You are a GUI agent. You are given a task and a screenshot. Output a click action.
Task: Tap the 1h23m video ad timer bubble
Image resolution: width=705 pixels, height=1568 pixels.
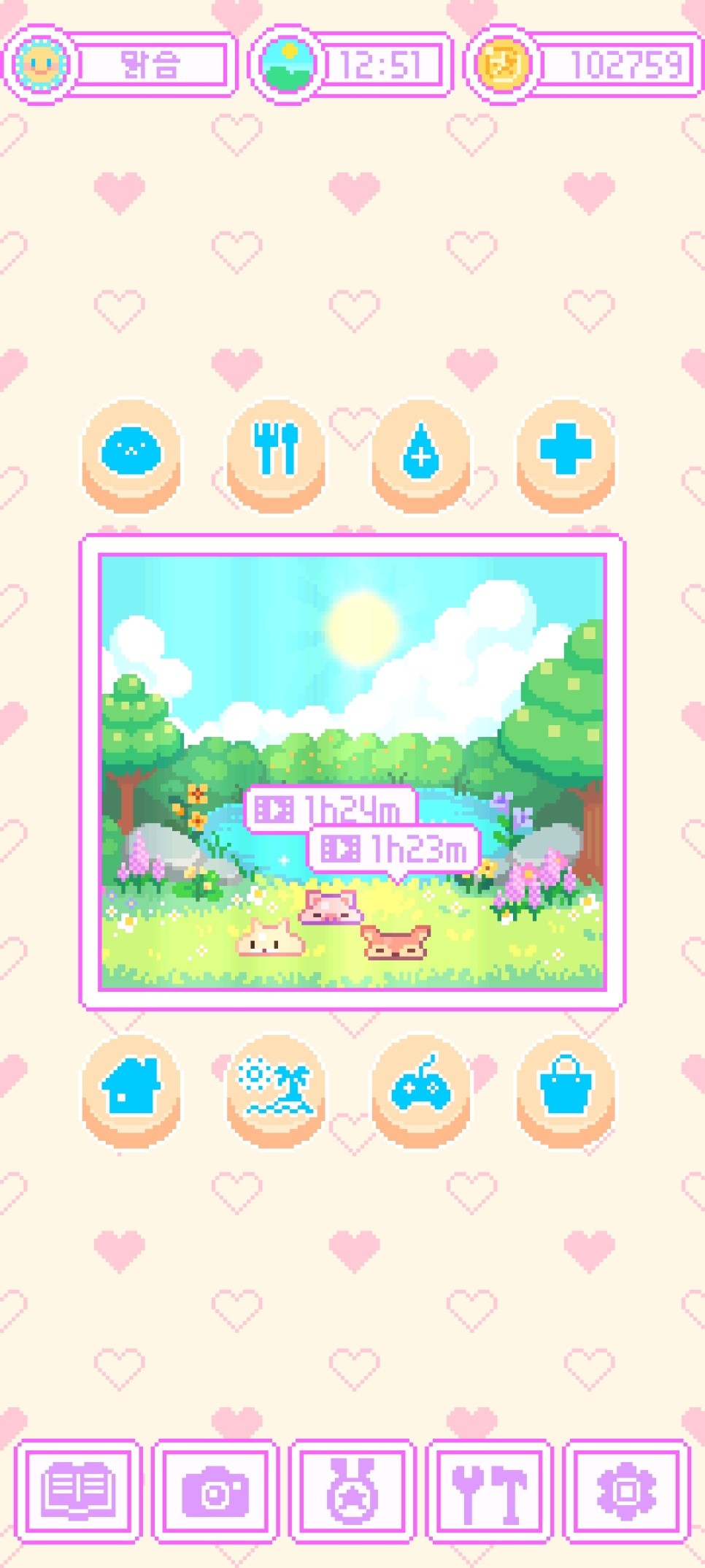click(395, 849)
